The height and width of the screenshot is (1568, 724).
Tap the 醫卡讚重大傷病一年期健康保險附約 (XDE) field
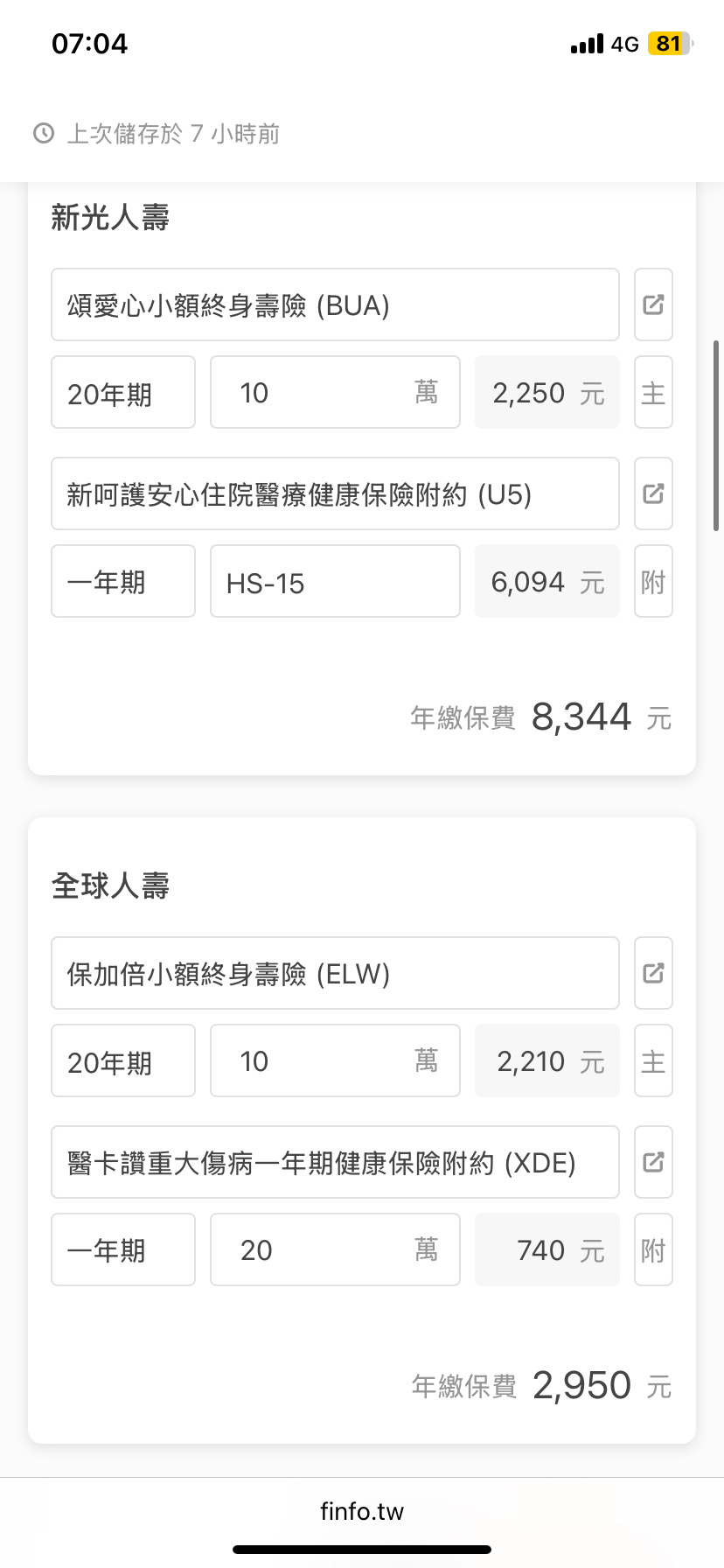[335, 1162]
